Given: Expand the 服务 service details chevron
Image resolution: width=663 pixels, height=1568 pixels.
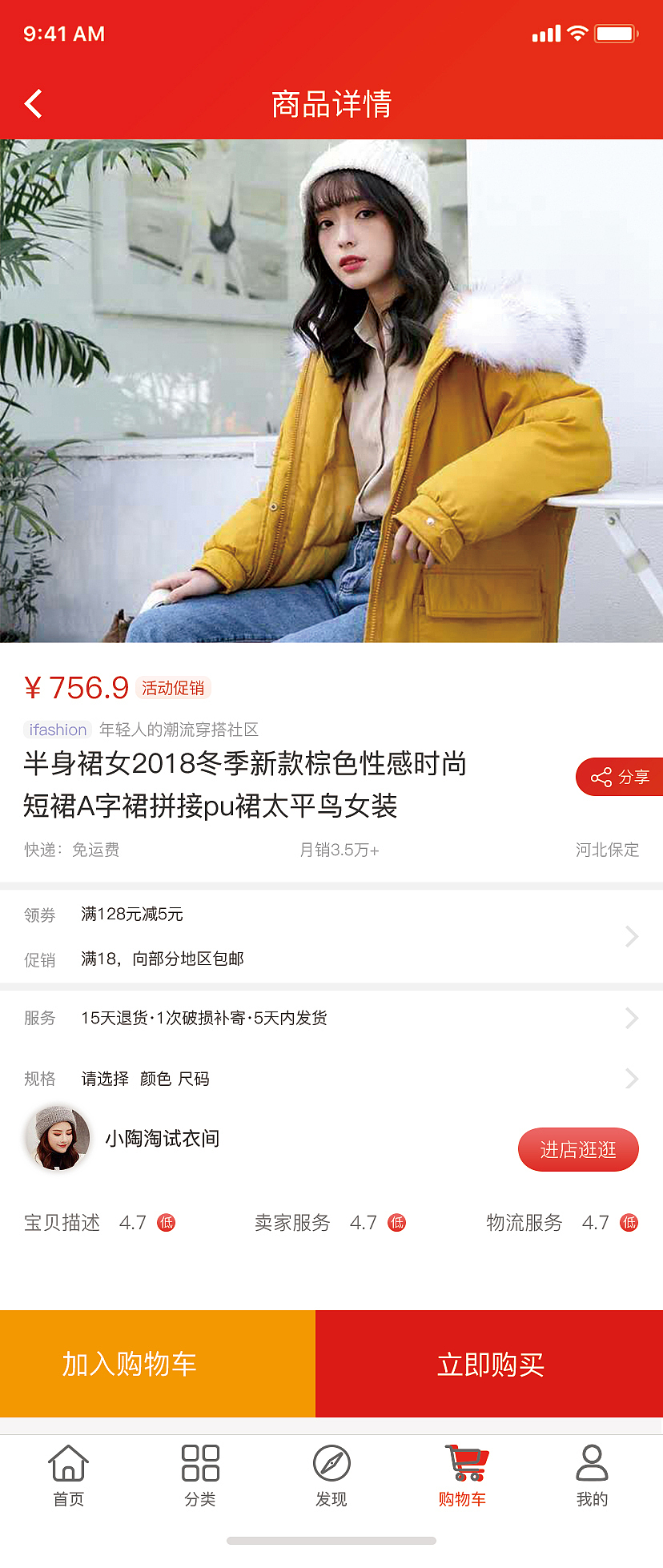Looking at the screenshot, I should coord(632,1018).
